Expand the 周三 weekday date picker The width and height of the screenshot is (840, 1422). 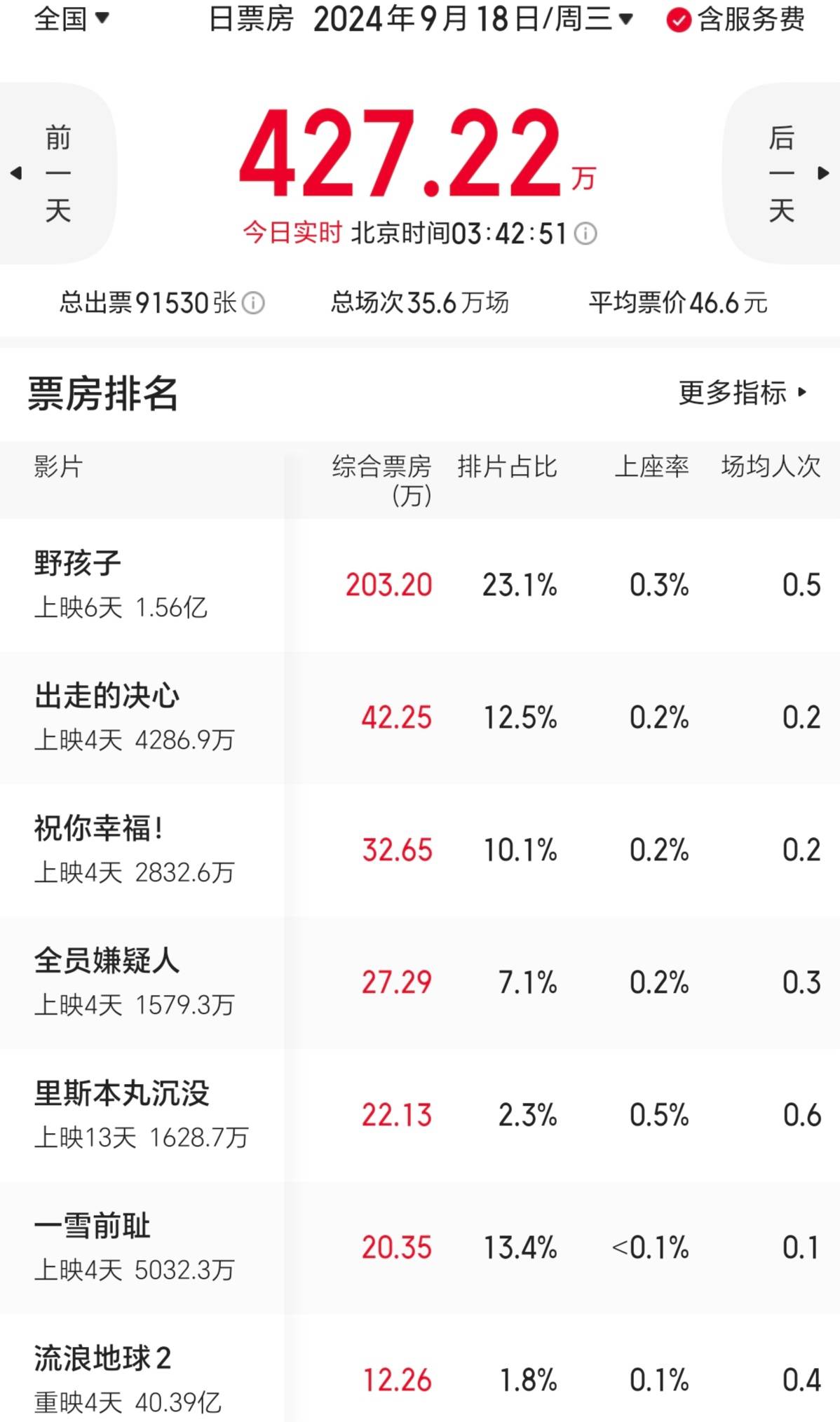[623, 21]
